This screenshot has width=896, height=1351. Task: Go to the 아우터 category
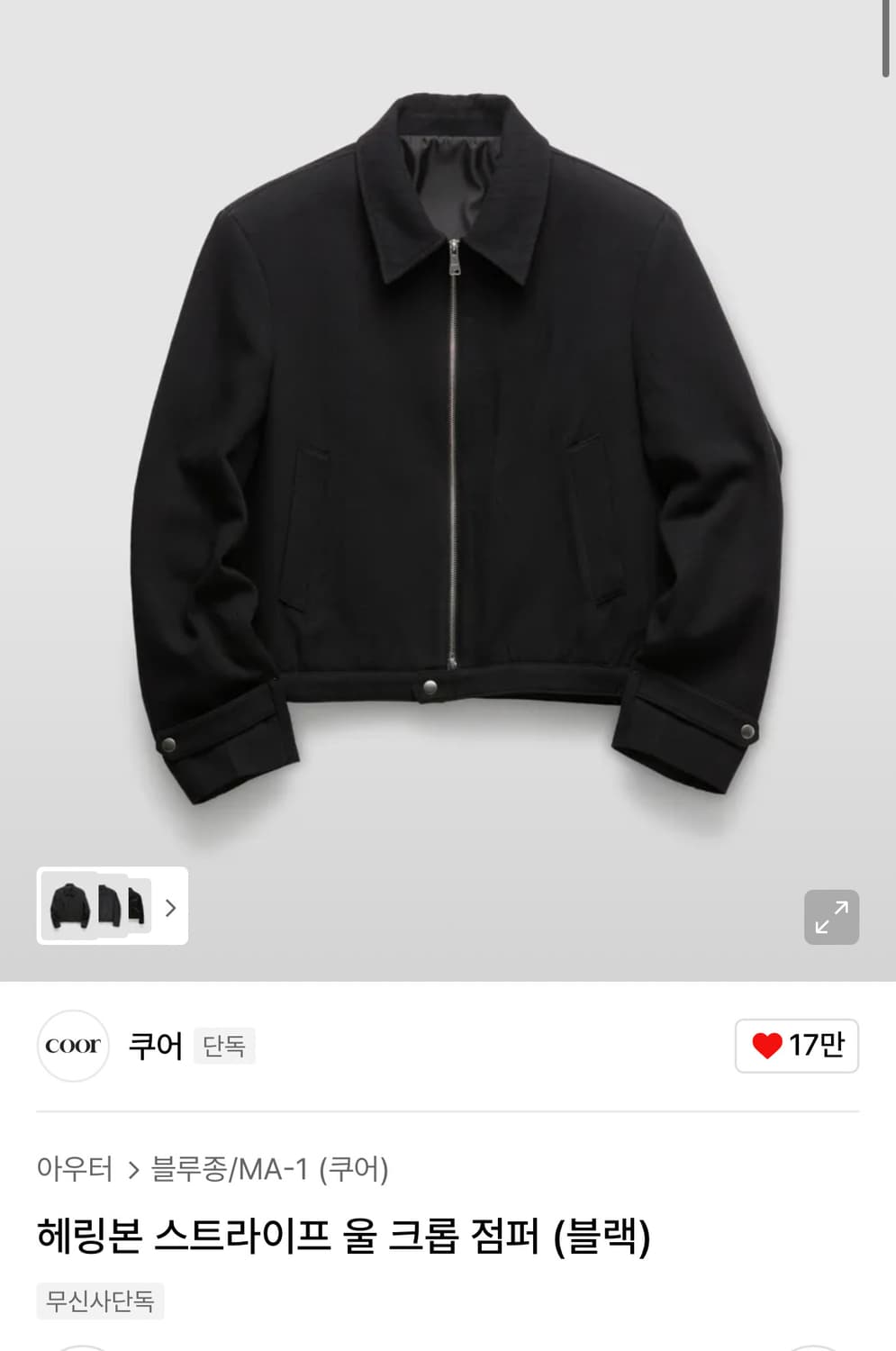point(75,1169)
